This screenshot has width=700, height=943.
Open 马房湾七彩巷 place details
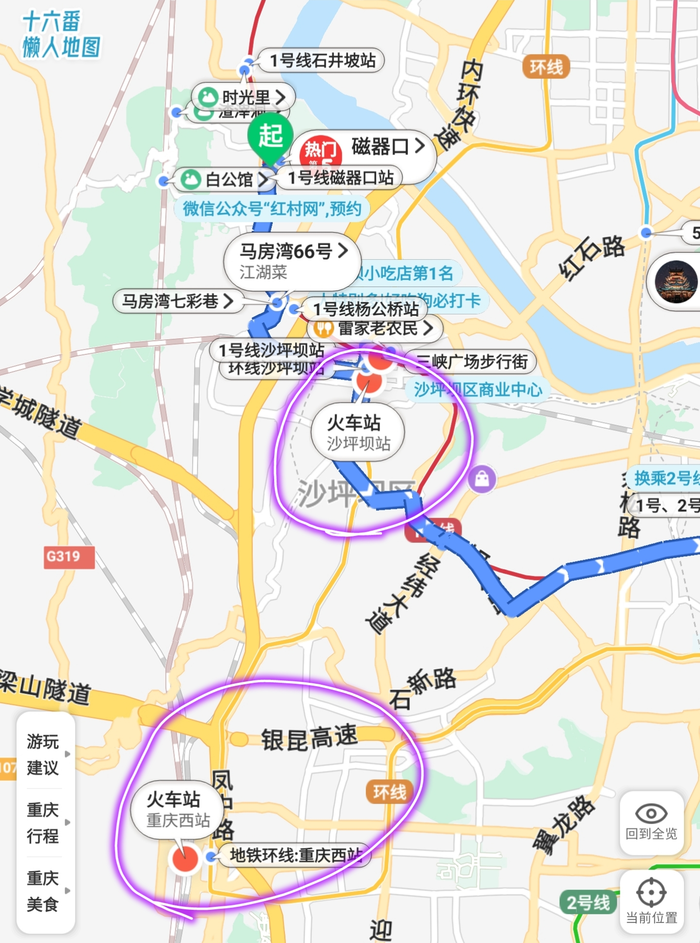point(177,300)
